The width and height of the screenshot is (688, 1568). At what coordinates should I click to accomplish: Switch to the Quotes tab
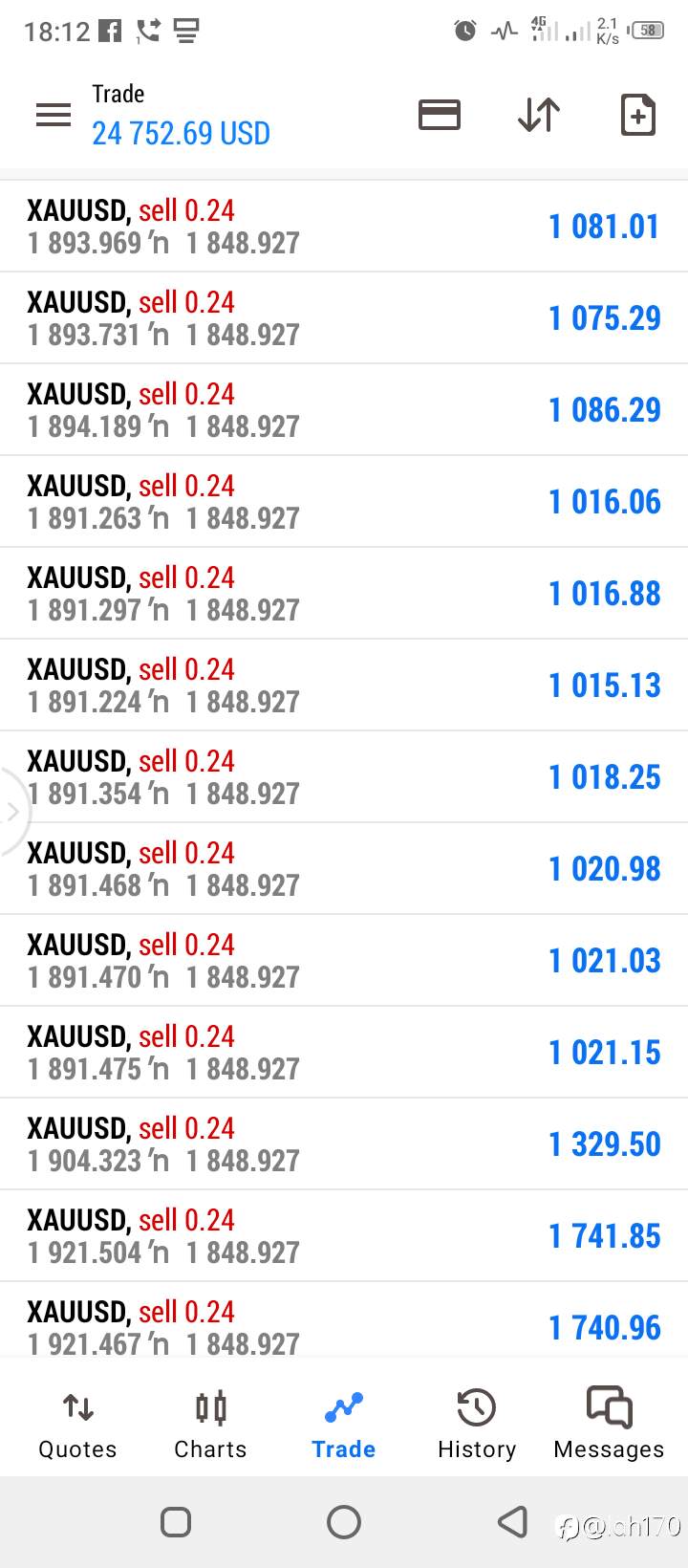pos(77,1425)
